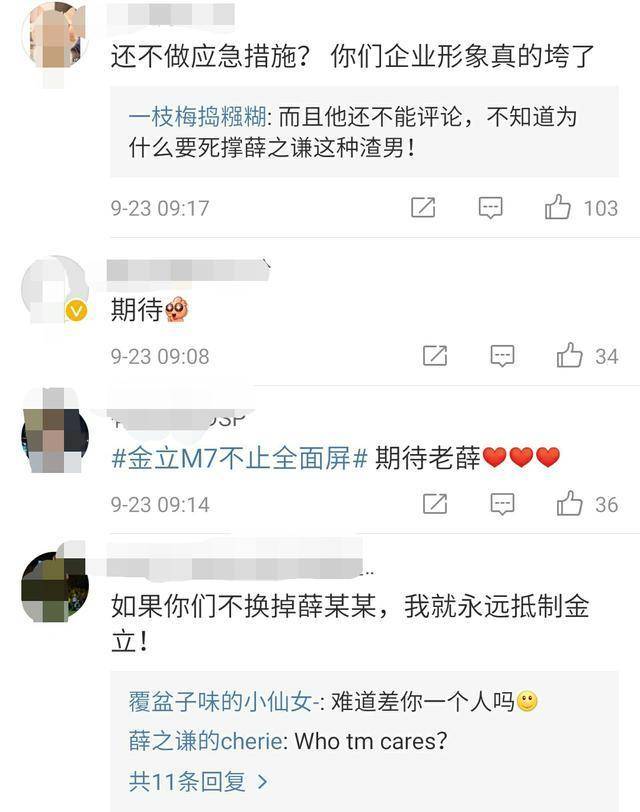Repost the 9-23 09:14 comment

click(435, 504)
